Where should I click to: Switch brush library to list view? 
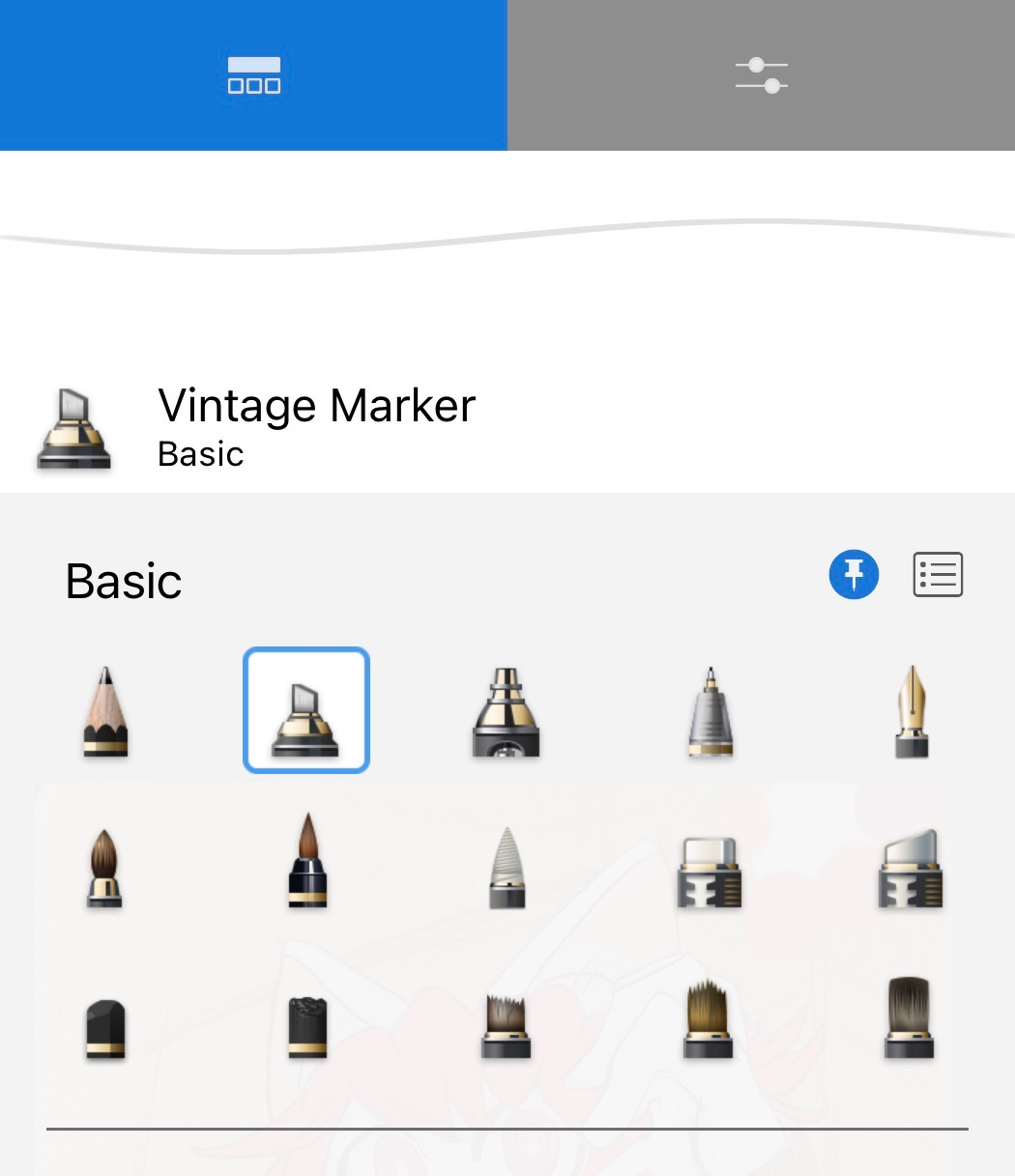938,575
